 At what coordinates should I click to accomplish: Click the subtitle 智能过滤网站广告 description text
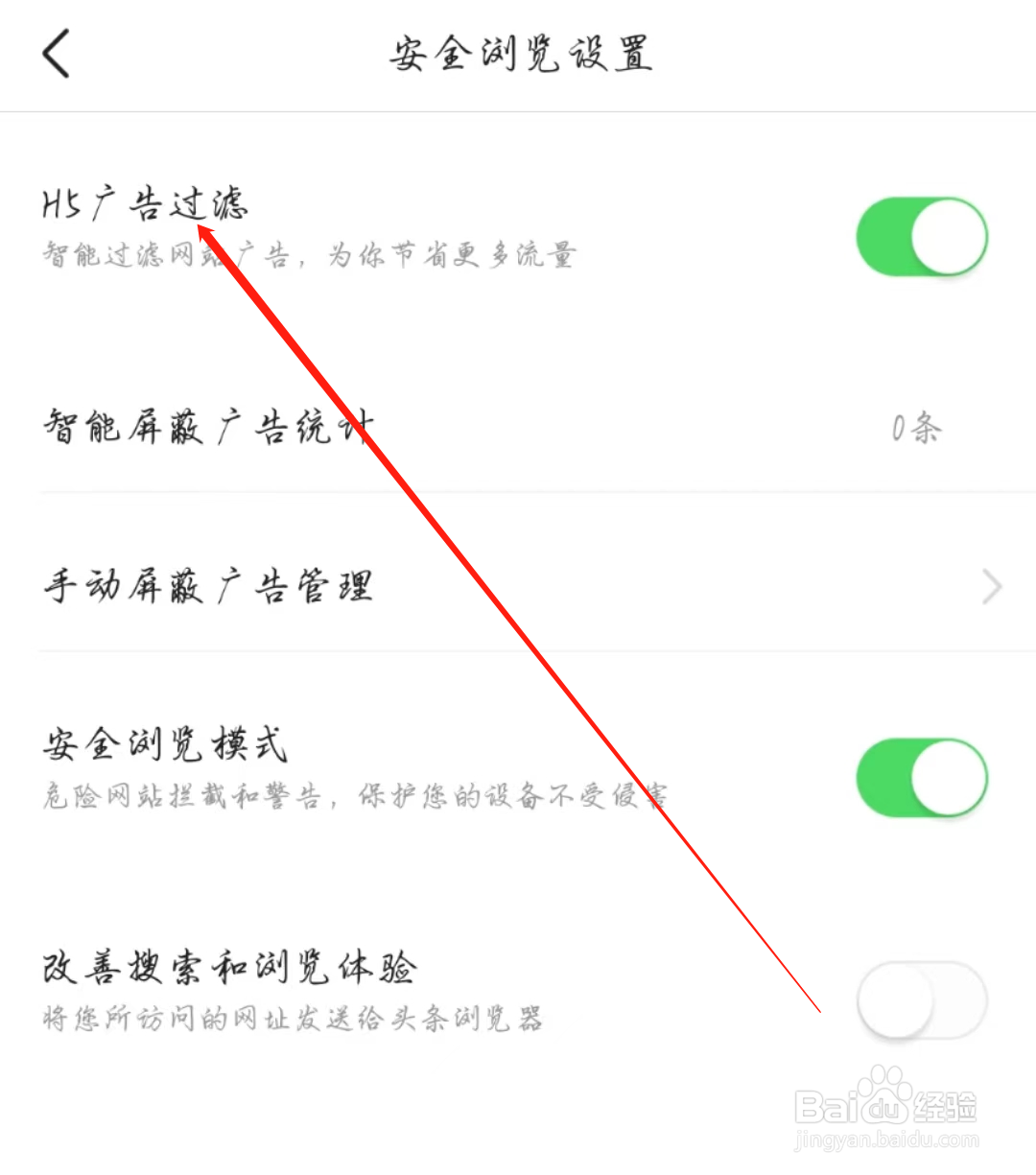309,254
